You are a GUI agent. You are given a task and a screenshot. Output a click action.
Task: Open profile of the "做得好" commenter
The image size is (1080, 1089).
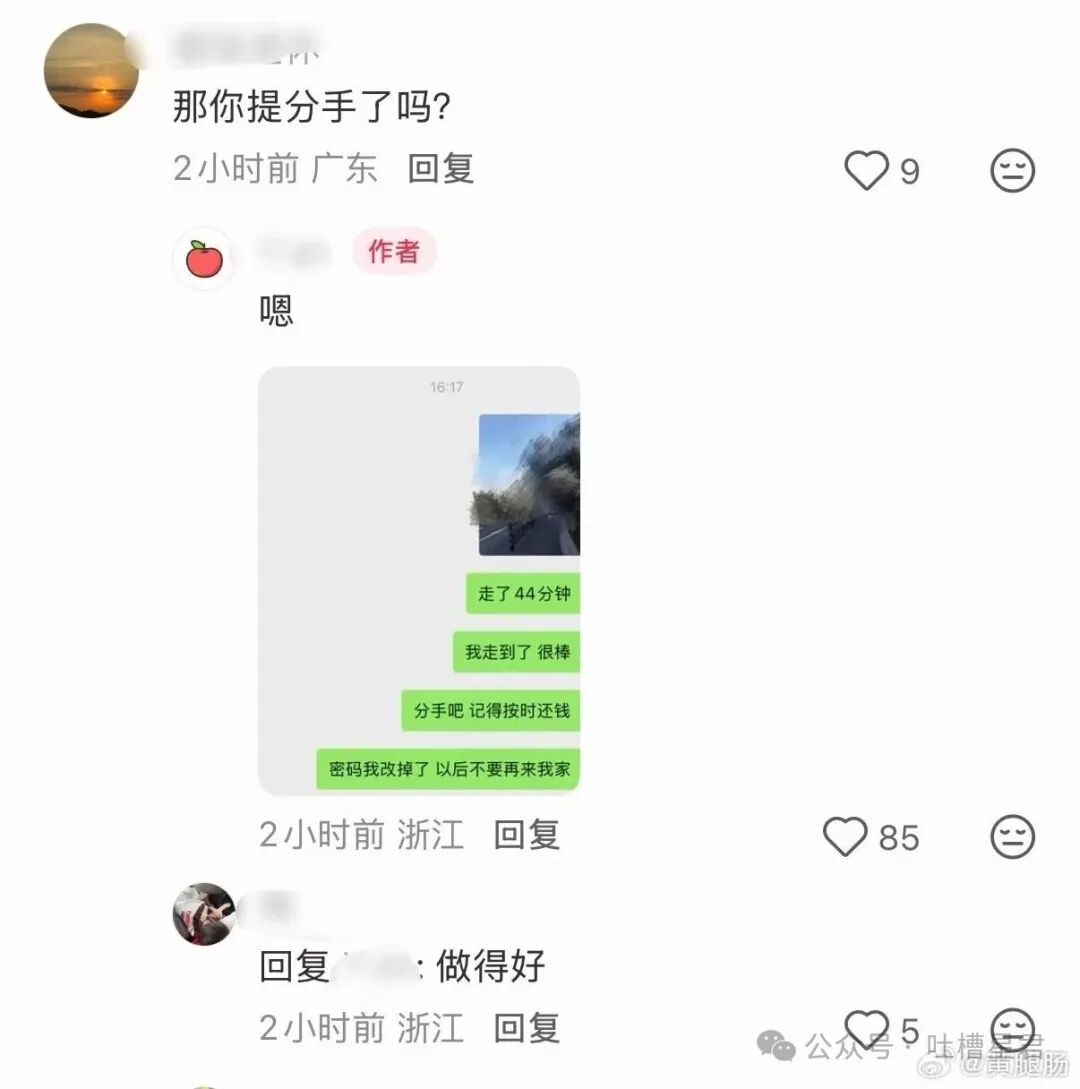(204, 914)
